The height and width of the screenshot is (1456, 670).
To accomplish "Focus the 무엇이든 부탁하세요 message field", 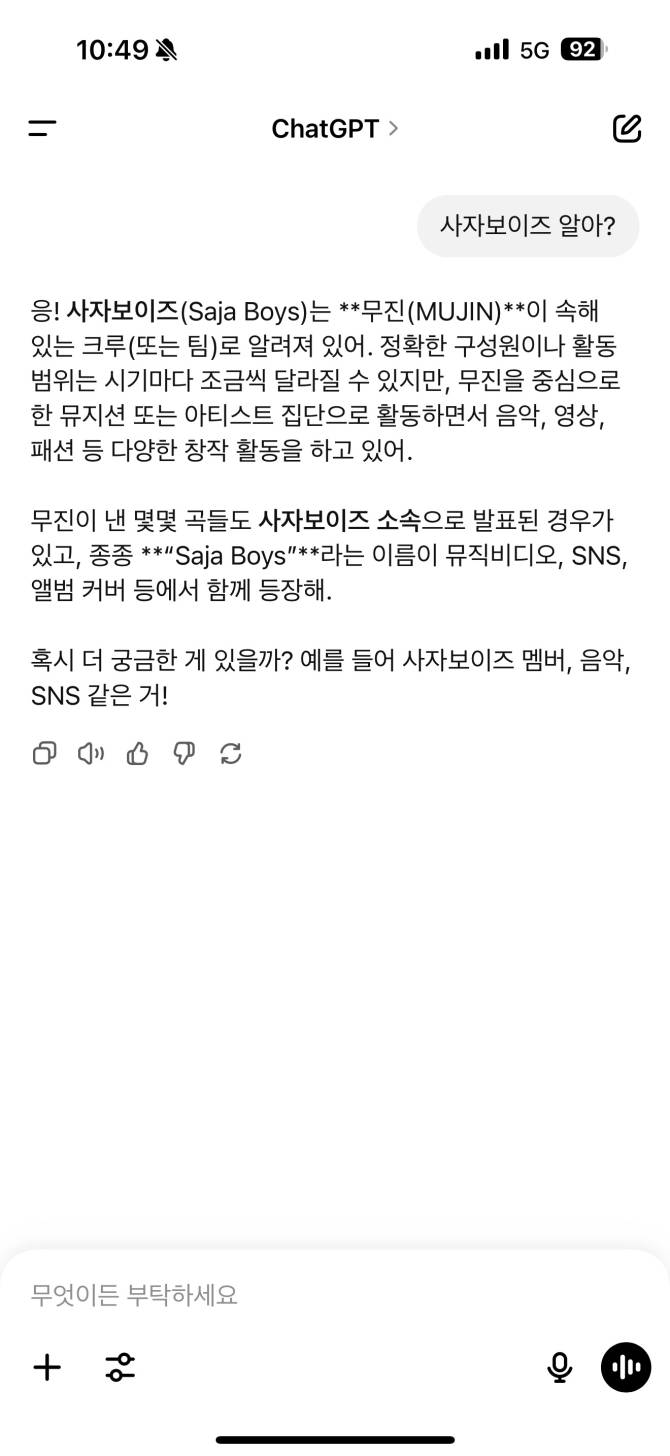I will pyautogui.click(x=335, y=1295).
